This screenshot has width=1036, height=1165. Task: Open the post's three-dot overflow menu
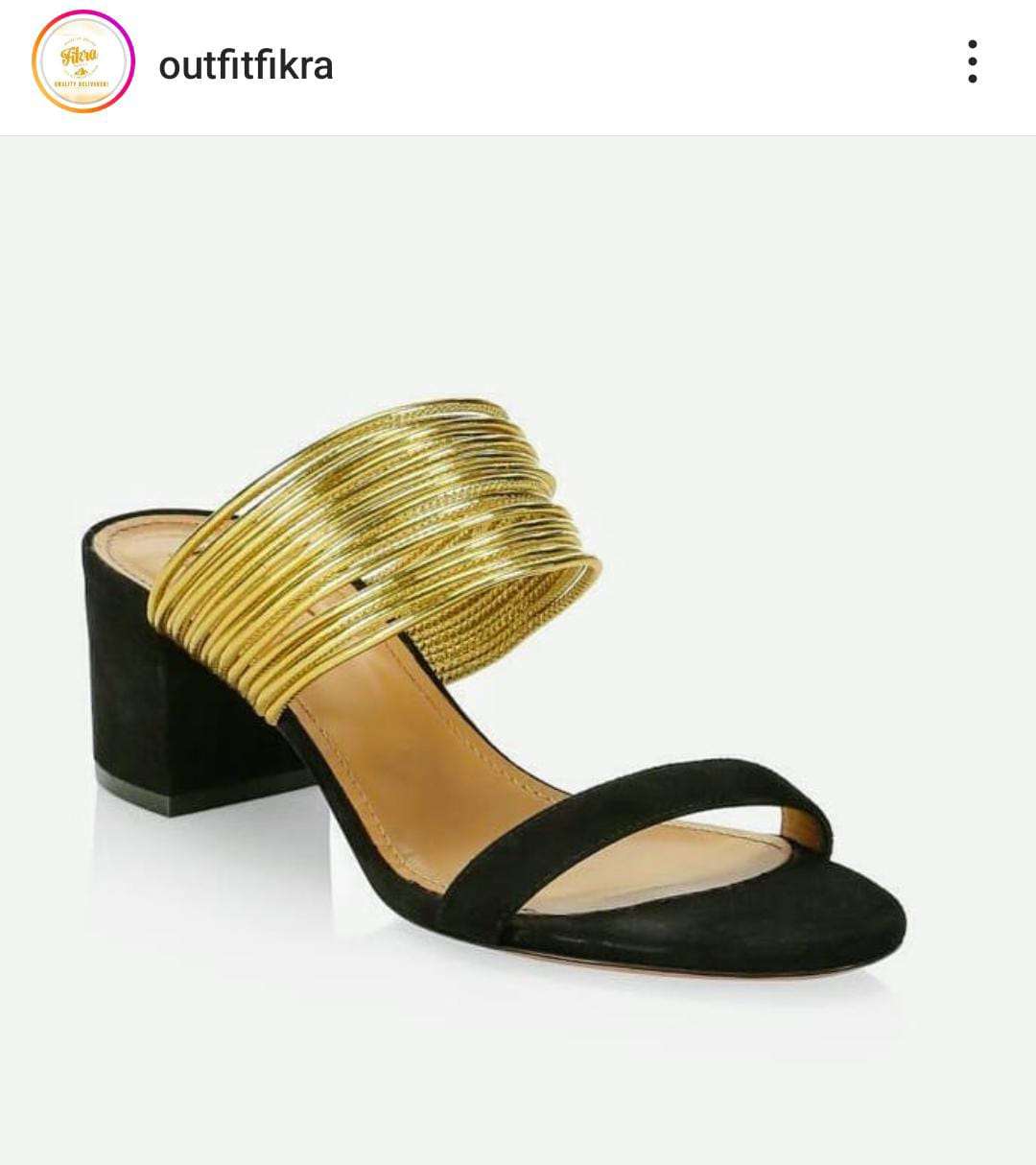point(972,62)
